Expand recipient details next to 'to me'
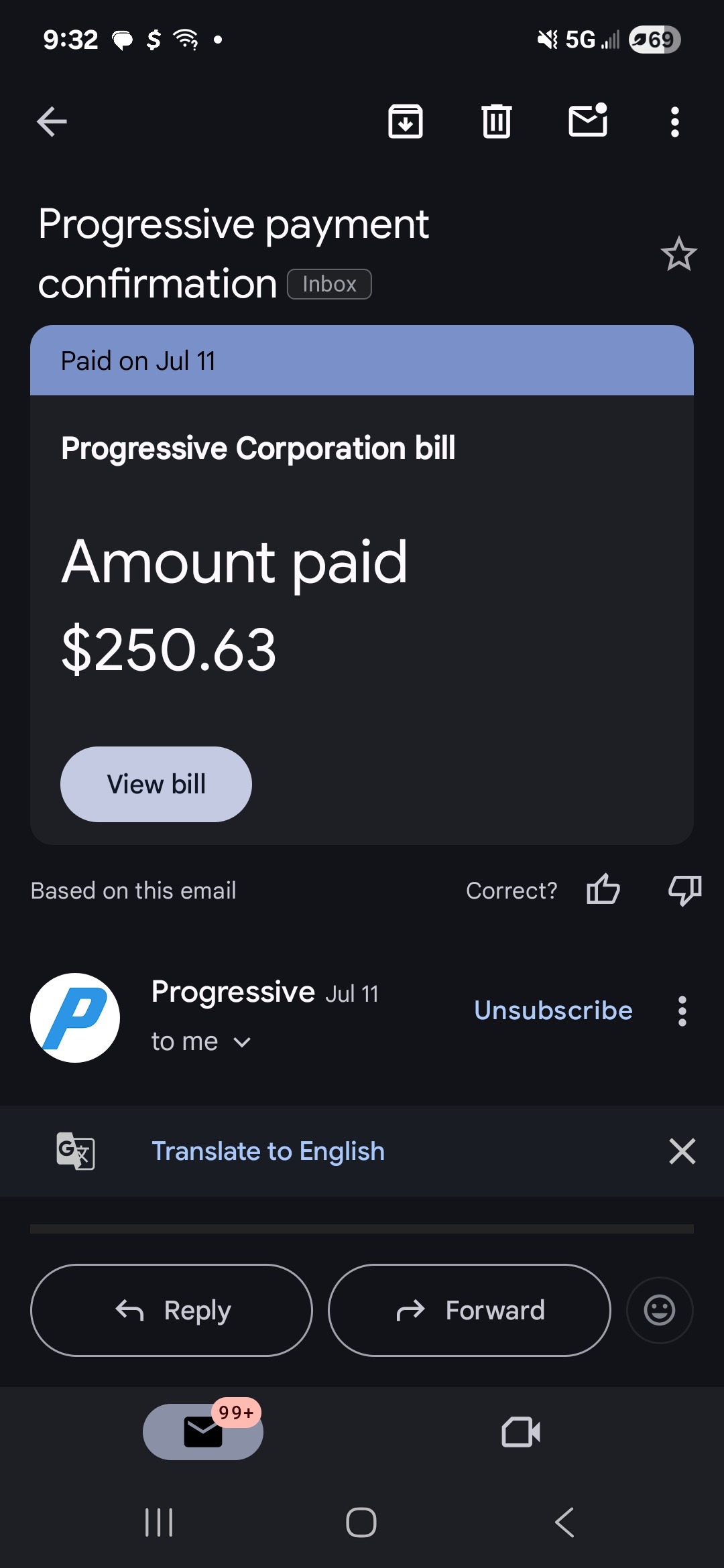 coord(242,1042)
